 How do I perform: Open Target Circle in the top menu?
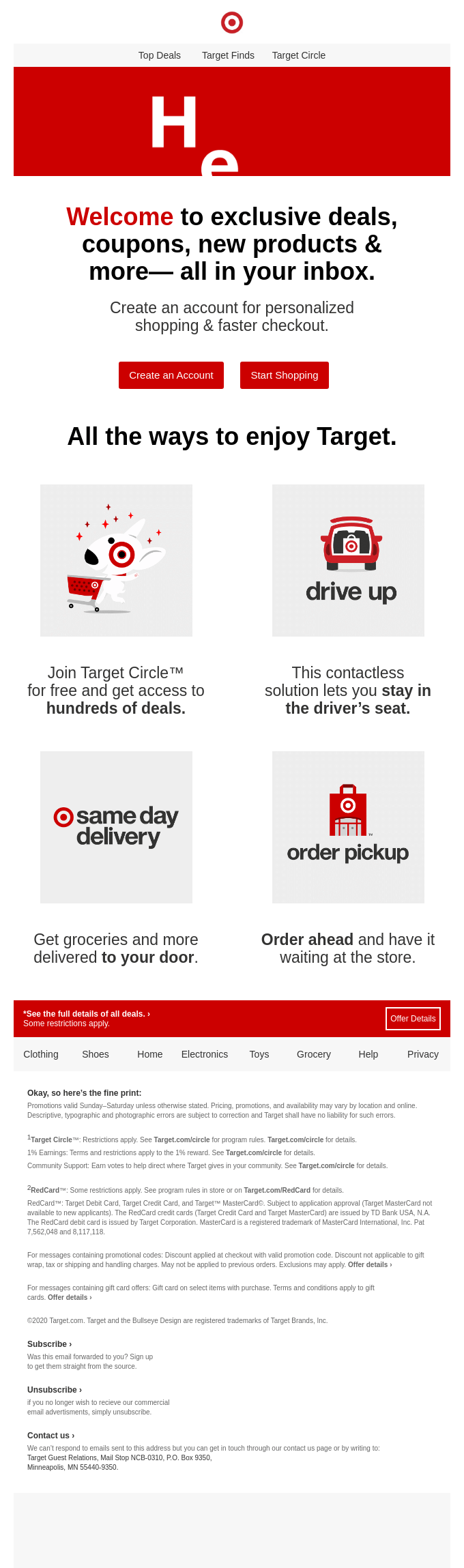[299, 55]
